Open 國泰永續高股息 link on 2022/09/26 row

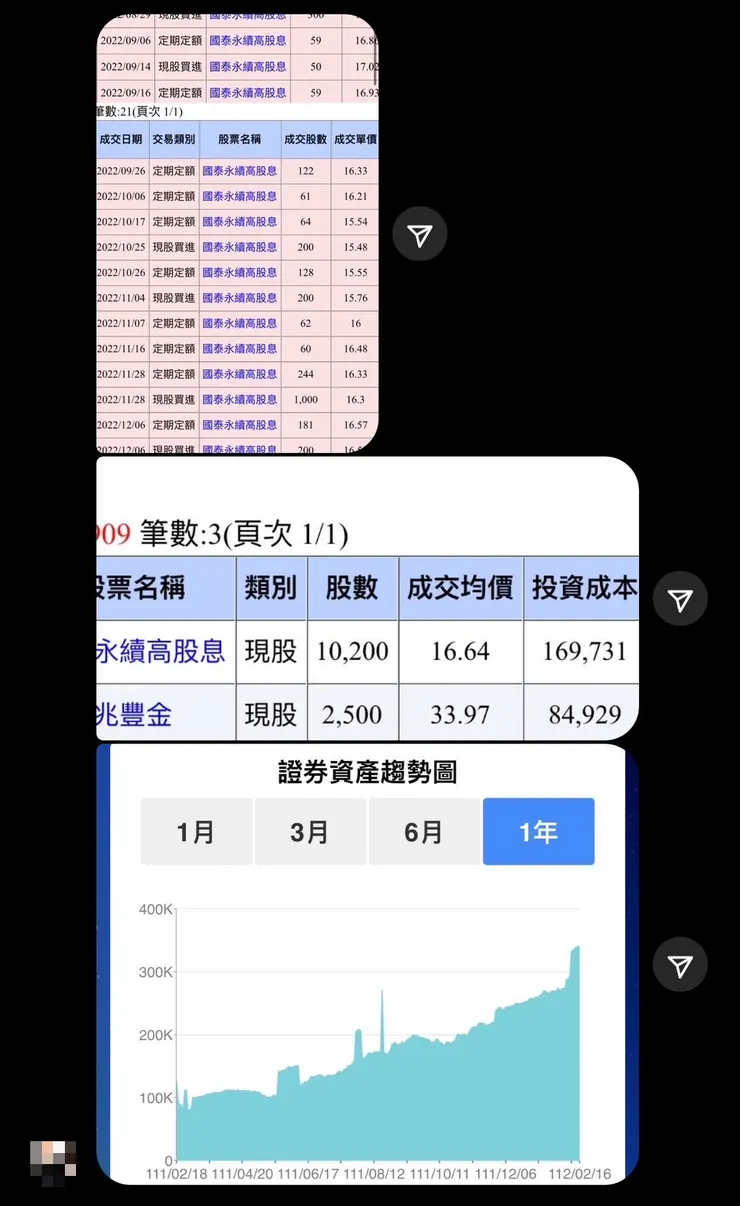click(240, 170)
